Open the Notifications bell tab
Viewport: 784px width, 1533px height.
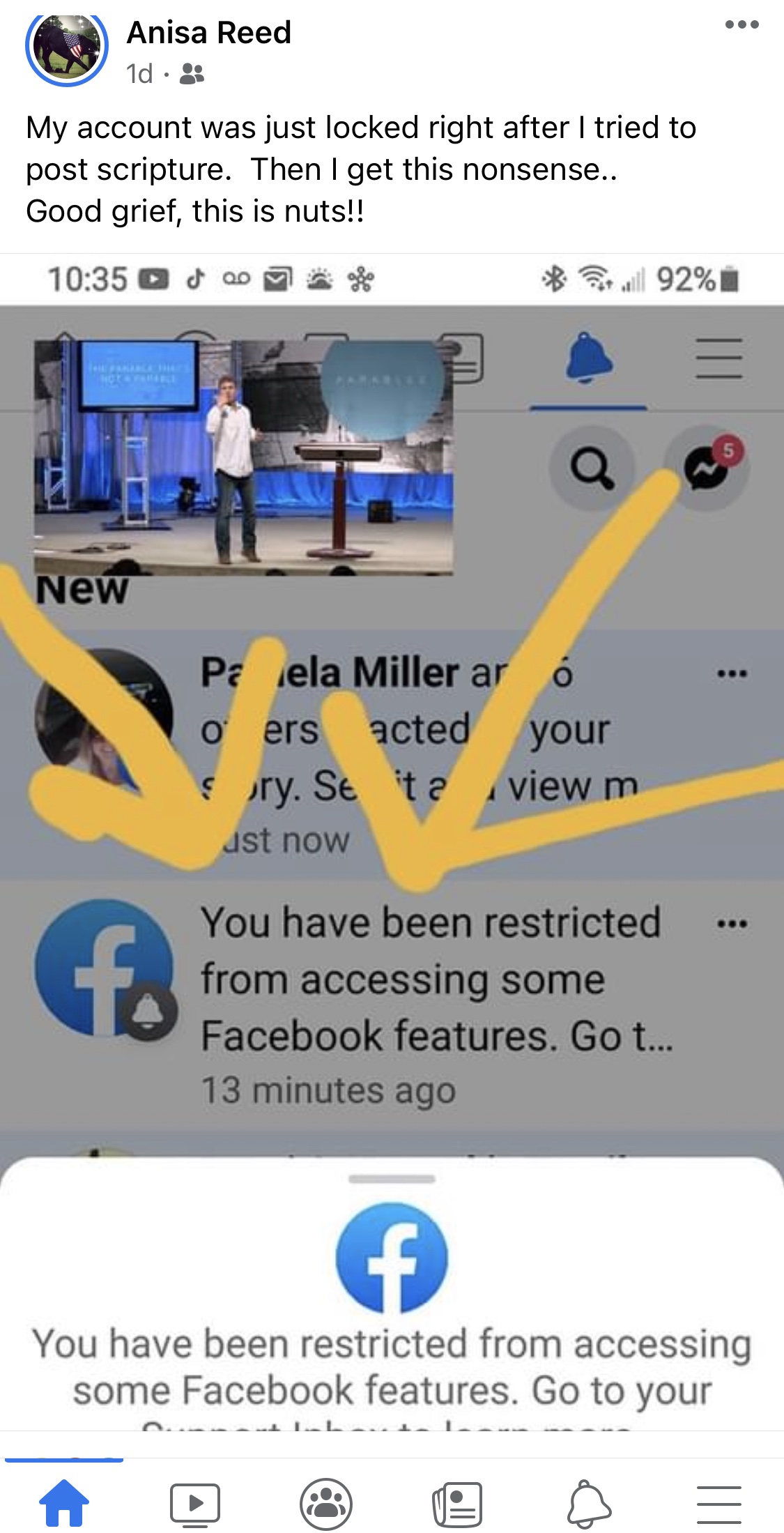588,1504
